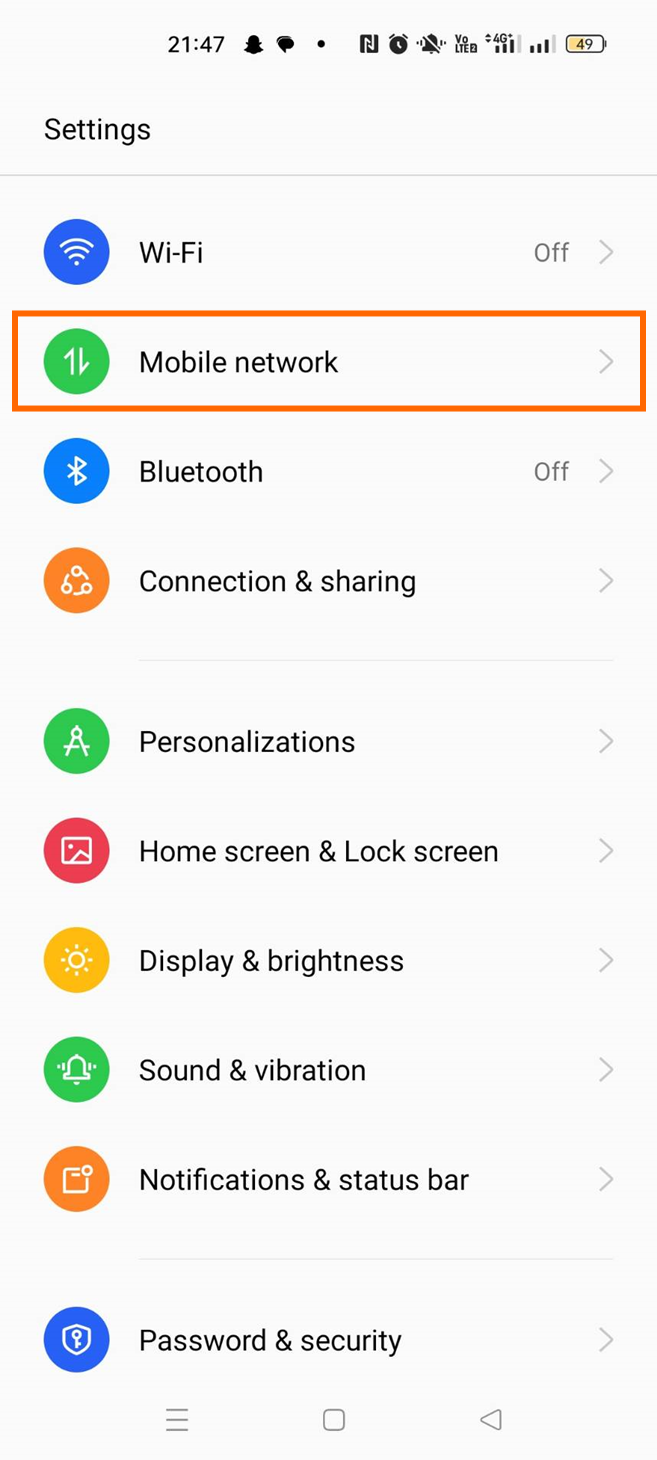Open Wi-Fi settings
The width and height of the screenshot is (657, 1460).
(x=328, y=252)
